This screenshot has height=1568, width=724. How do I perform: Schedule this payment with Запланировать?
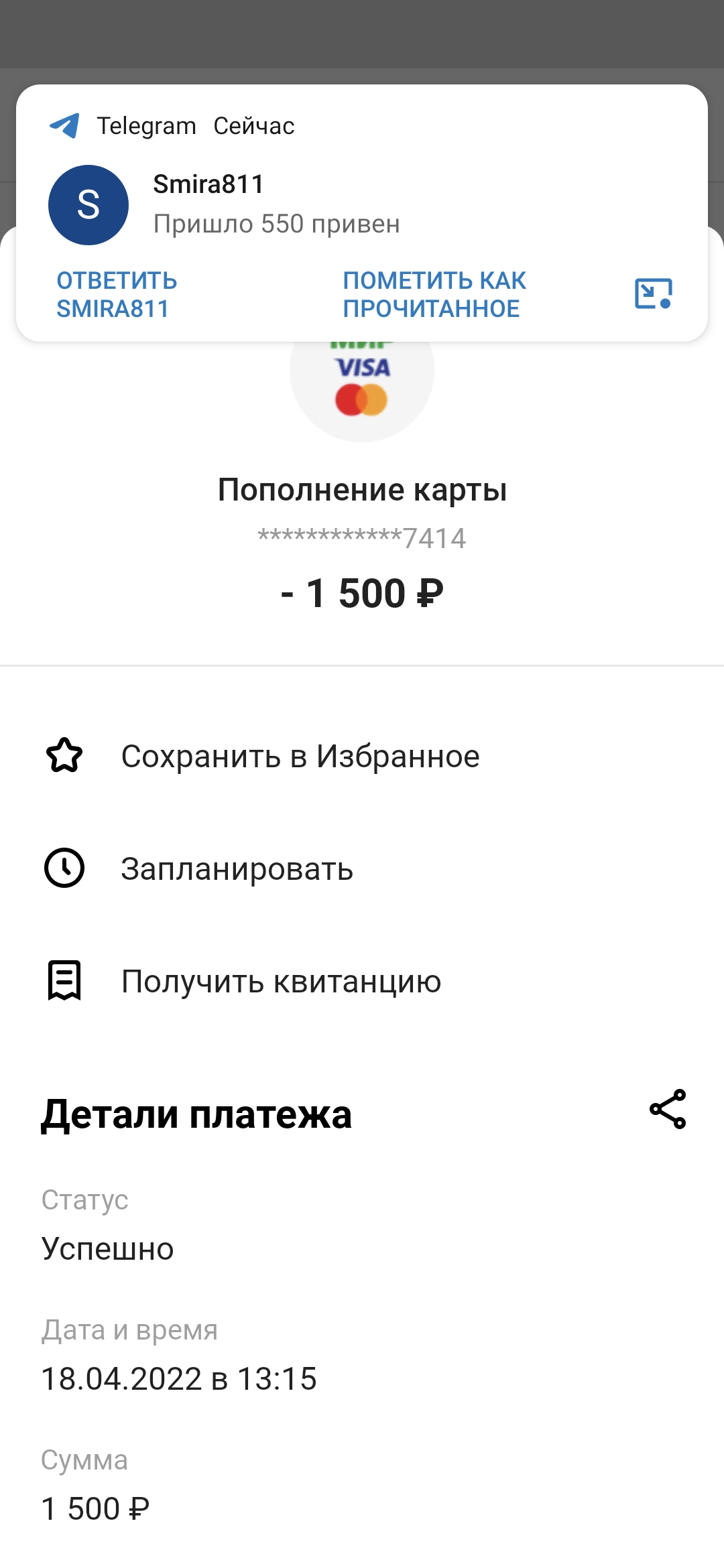click(x=362, y=869)
